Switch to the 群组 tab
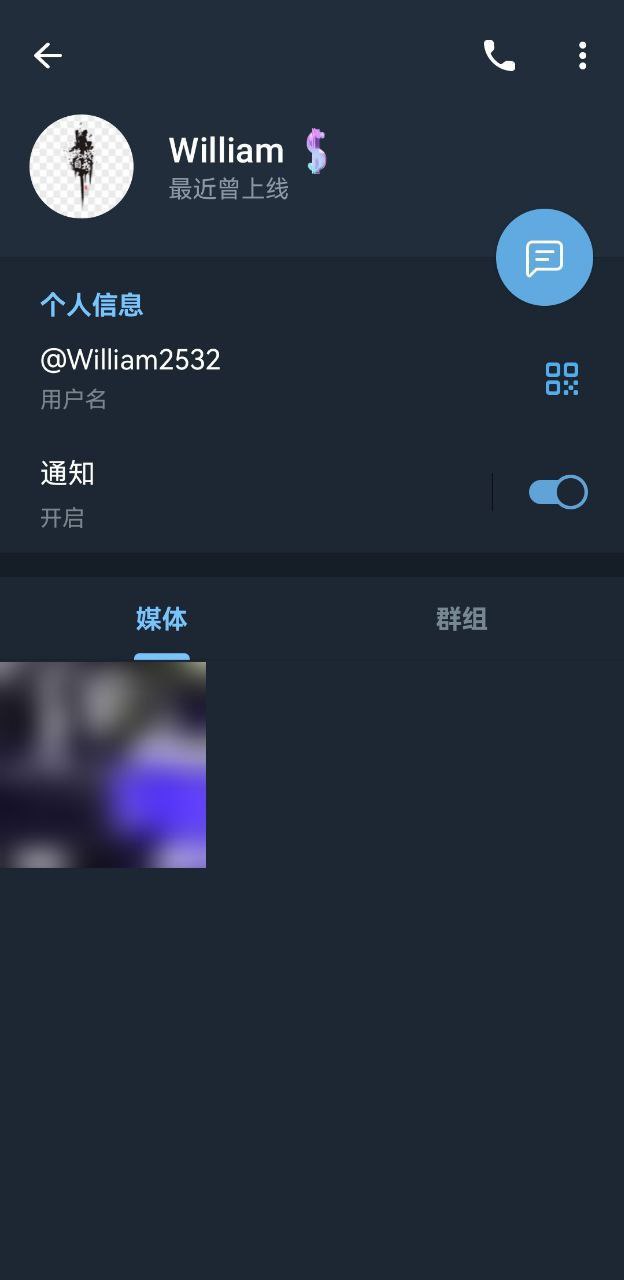 (461, 619)
